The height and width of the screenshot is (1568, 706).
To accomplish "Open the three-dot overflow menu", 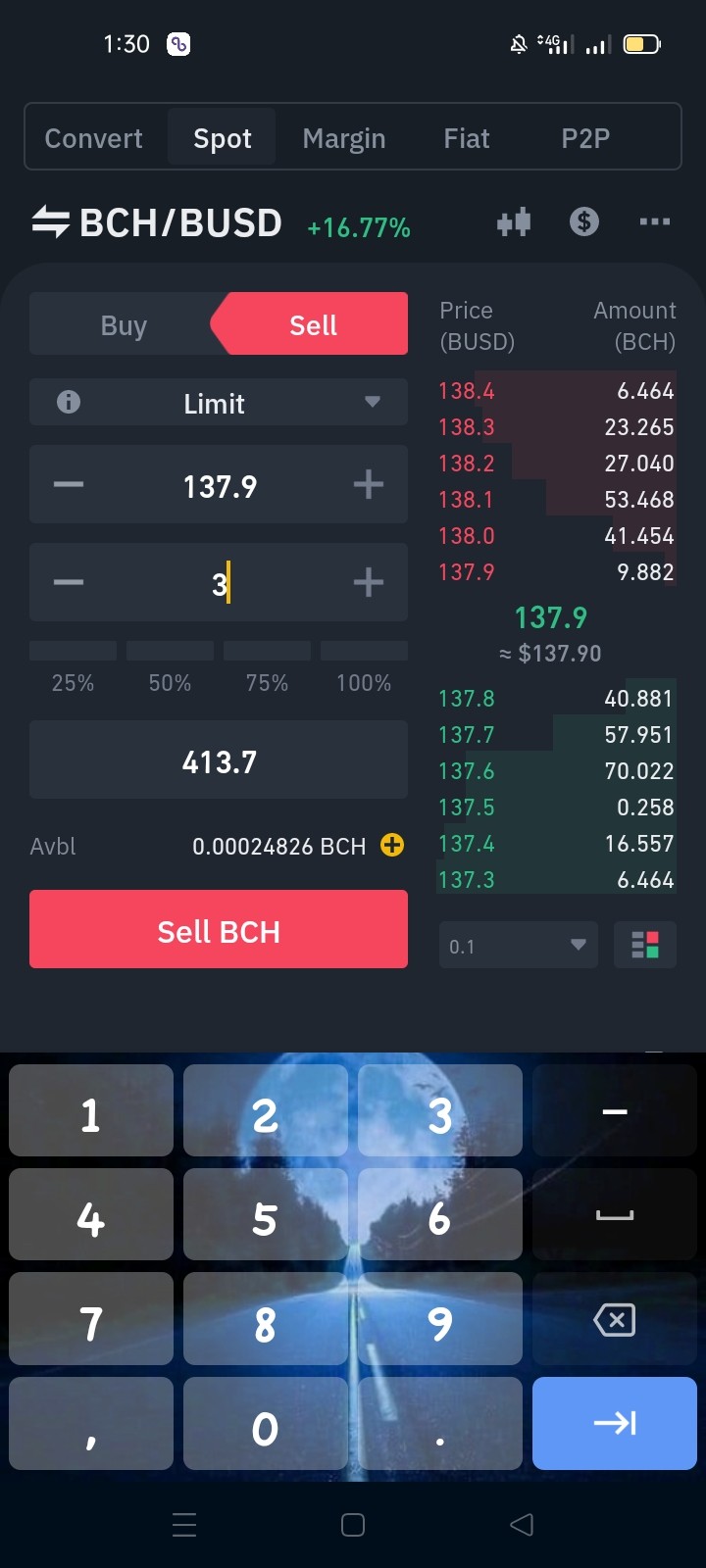I will (655, 222).
